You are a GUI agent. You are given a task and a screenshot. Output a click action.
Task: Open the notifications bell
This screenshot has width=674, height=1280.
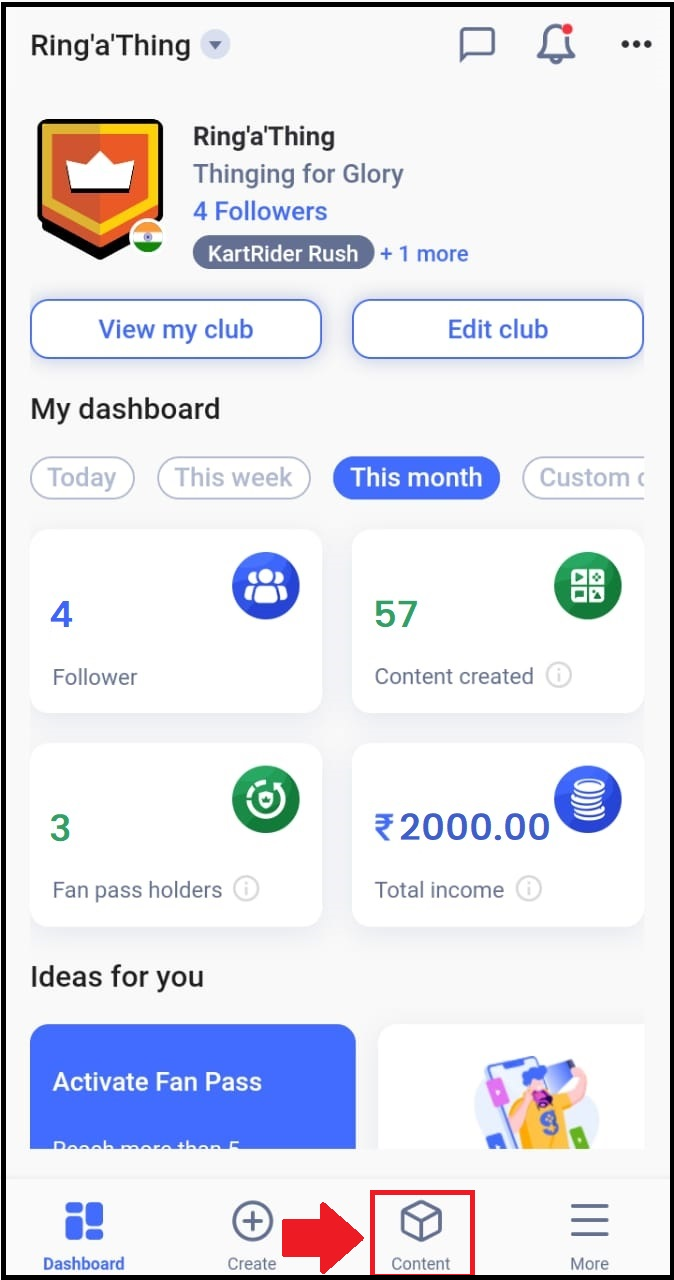[x=556, y=44]
